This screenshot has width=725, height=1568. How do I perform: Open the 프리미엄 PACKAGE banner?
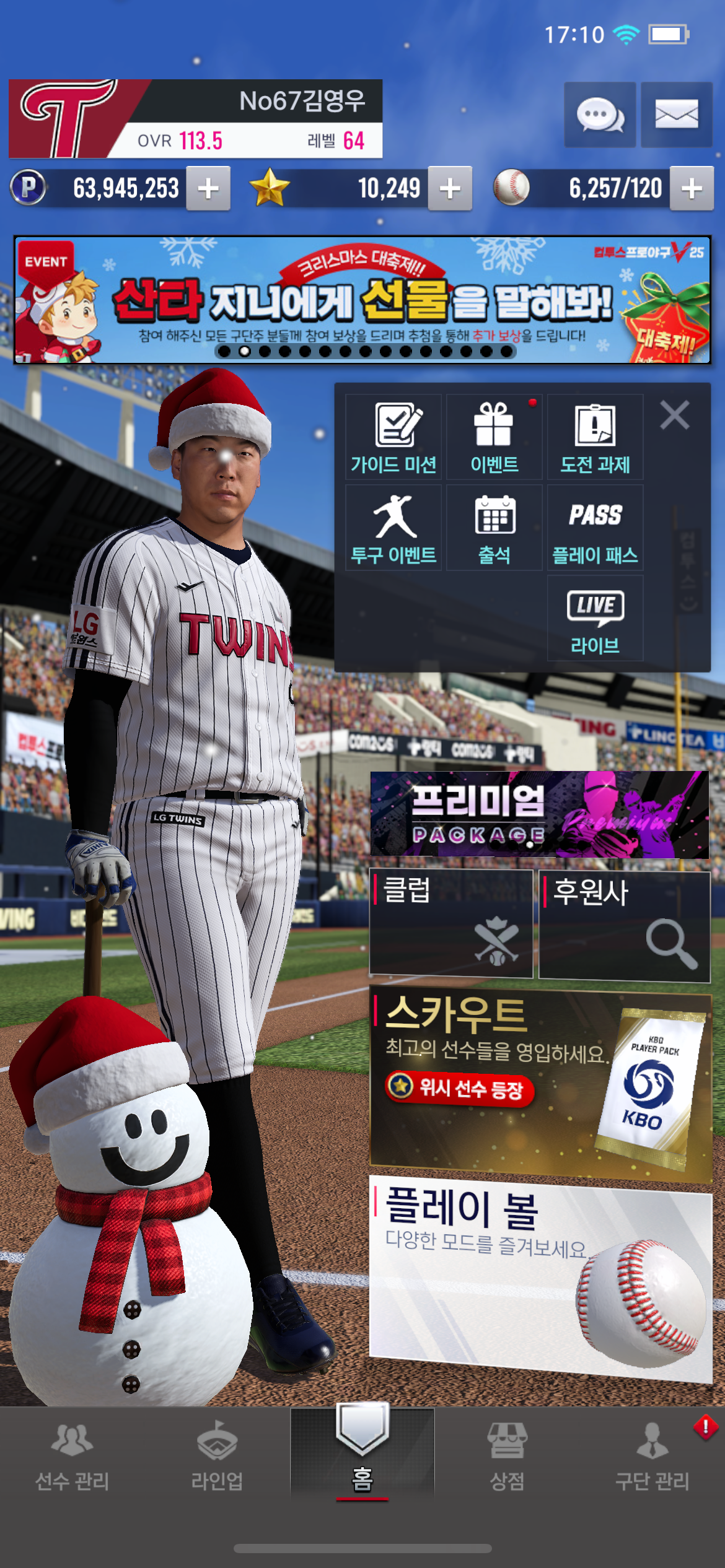tap(539, 815)
